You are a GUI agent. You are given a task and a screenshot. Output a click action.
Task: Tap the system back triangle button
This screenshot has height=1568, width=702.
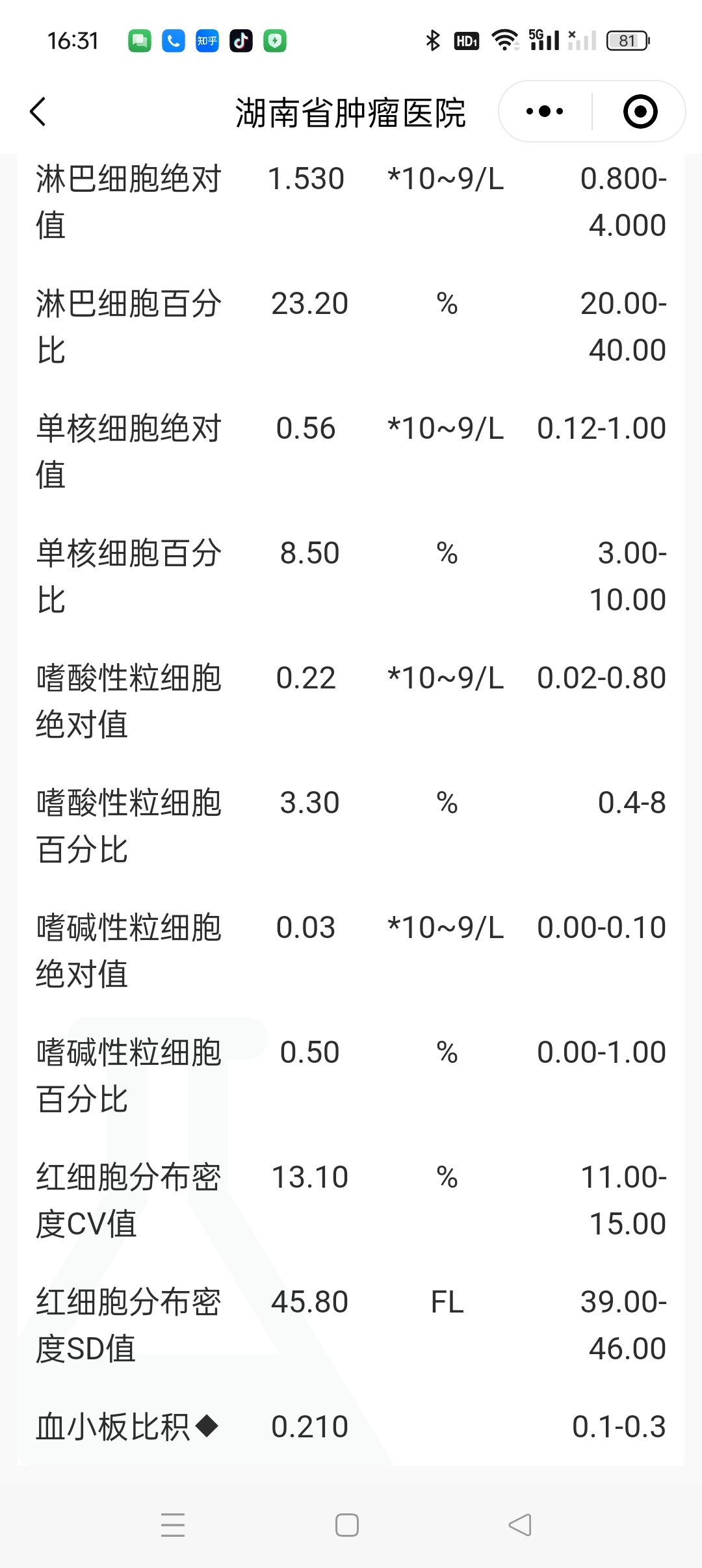tap(520, 1524)
